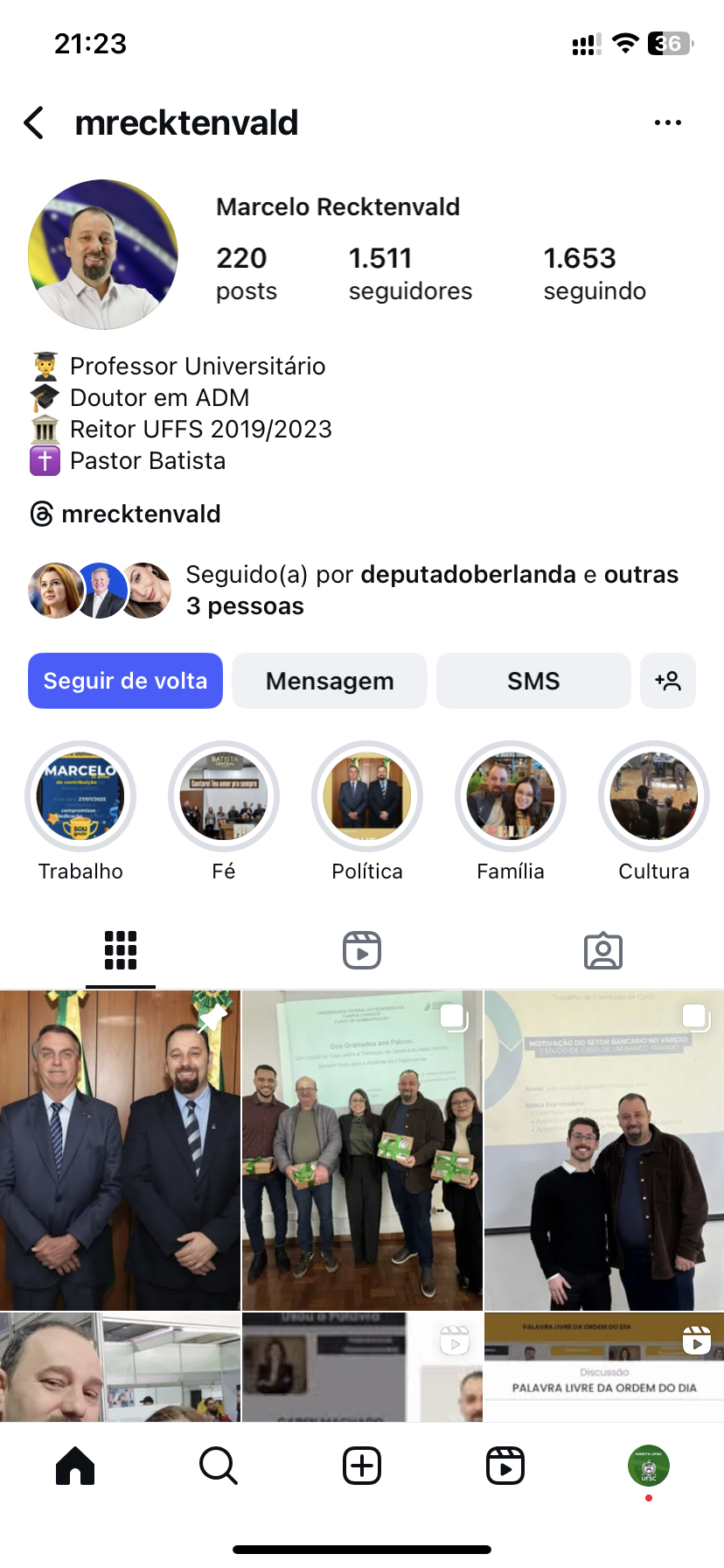Send a message via Mensagem button

pyautogui.click(x=330, y=681)
